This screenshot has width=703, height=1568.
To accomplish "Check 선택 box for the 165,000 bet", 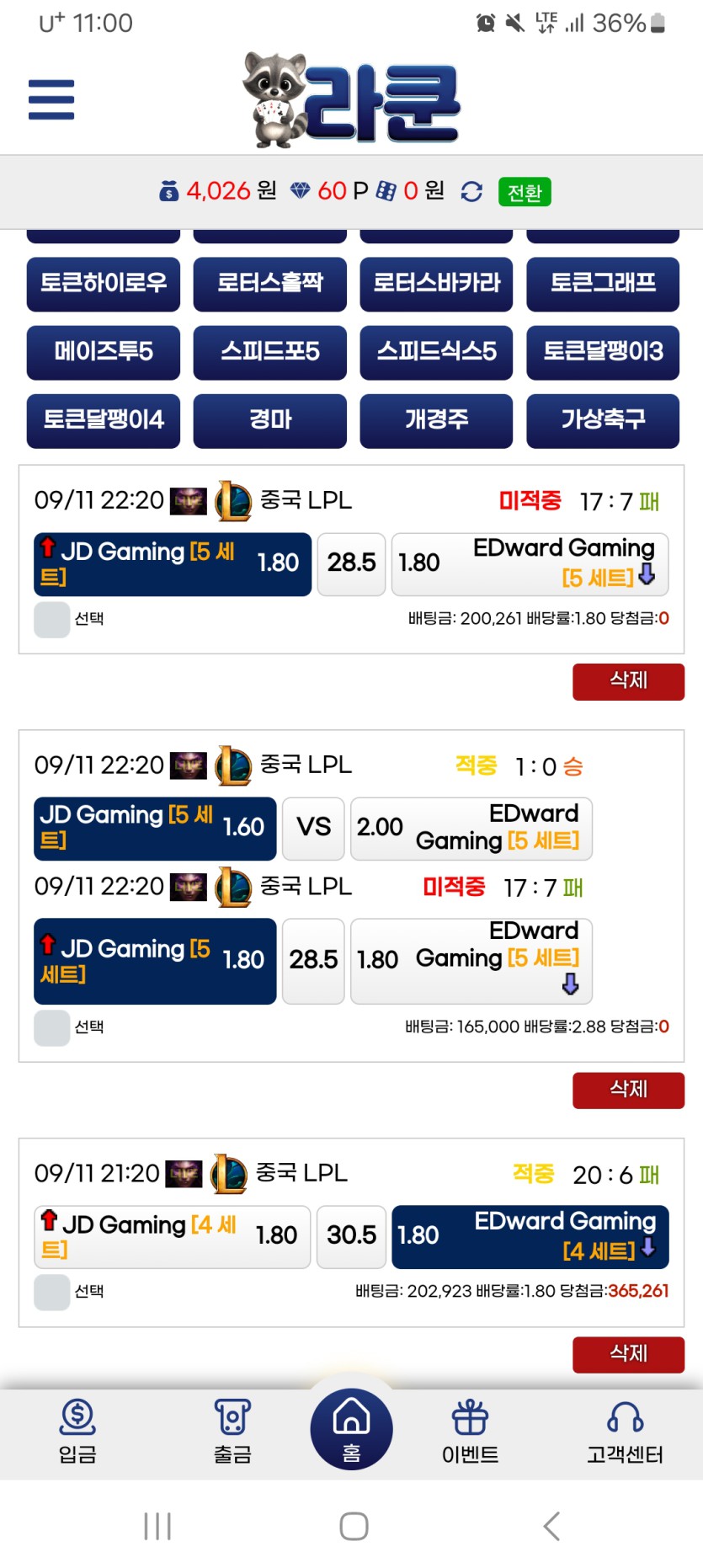I will pyautogui.click(x=51, y=1028).
